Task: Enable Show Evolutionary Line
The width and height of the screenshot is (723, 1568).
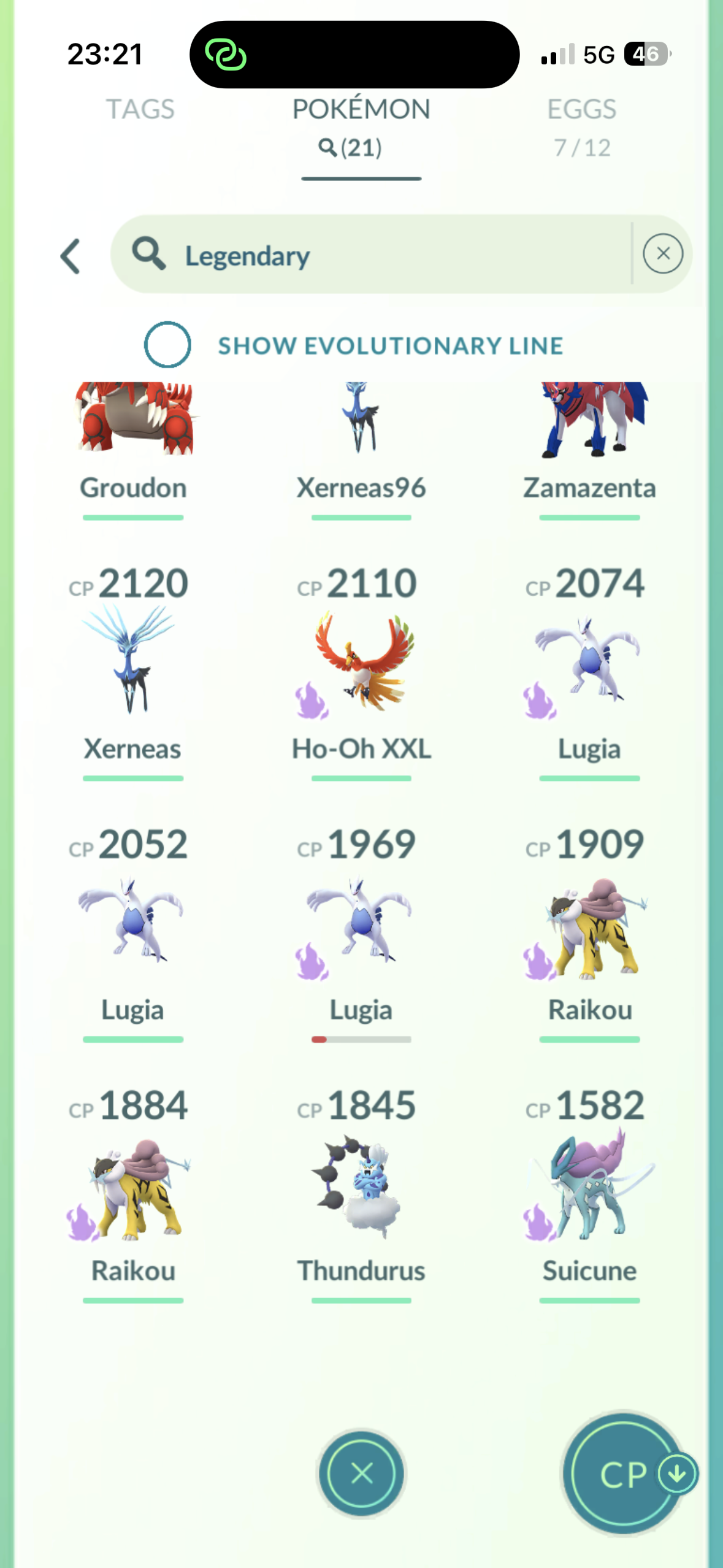Action: [x=167, y=345]
